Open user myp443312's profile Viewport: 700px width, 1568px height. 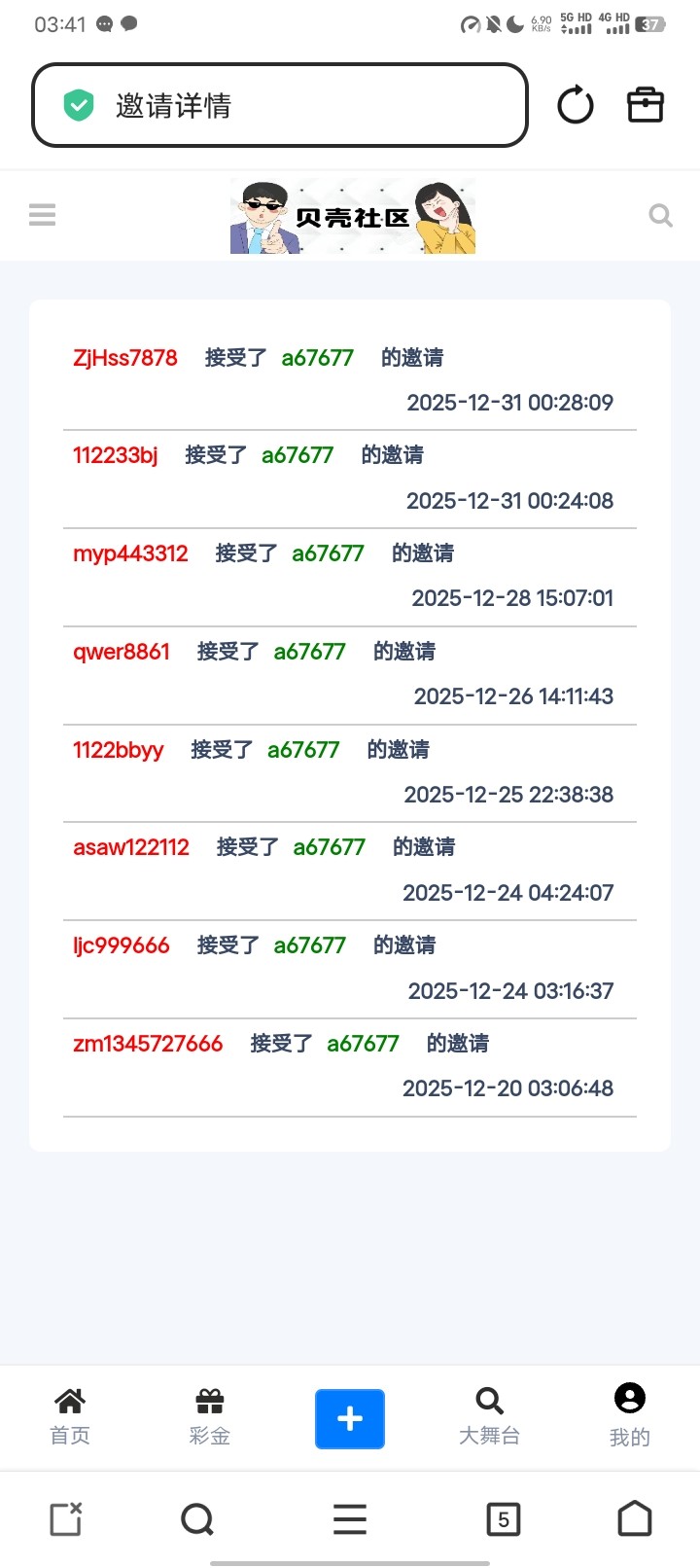tap(130, 553)
